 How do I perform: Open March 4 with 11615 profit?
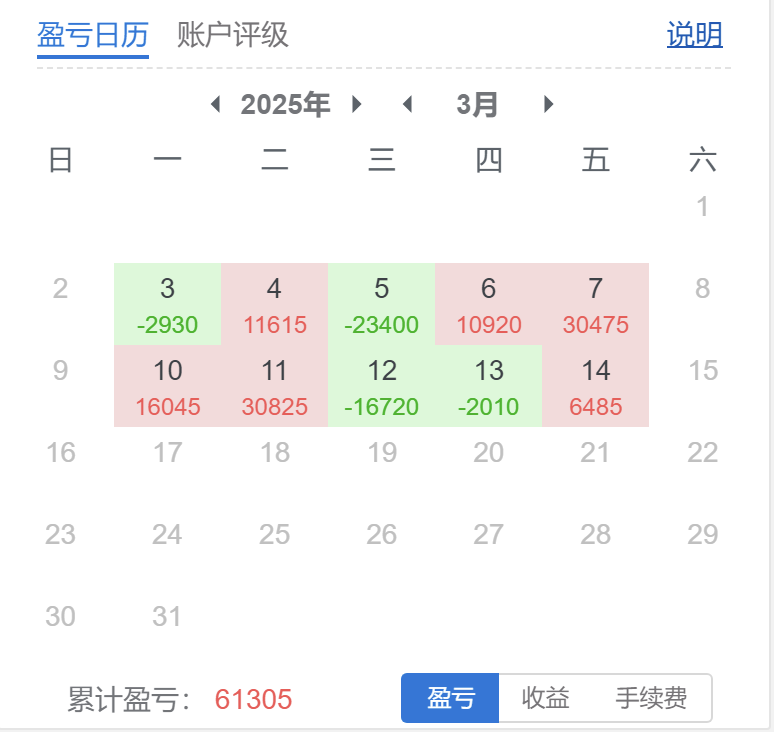click(274, 304)
